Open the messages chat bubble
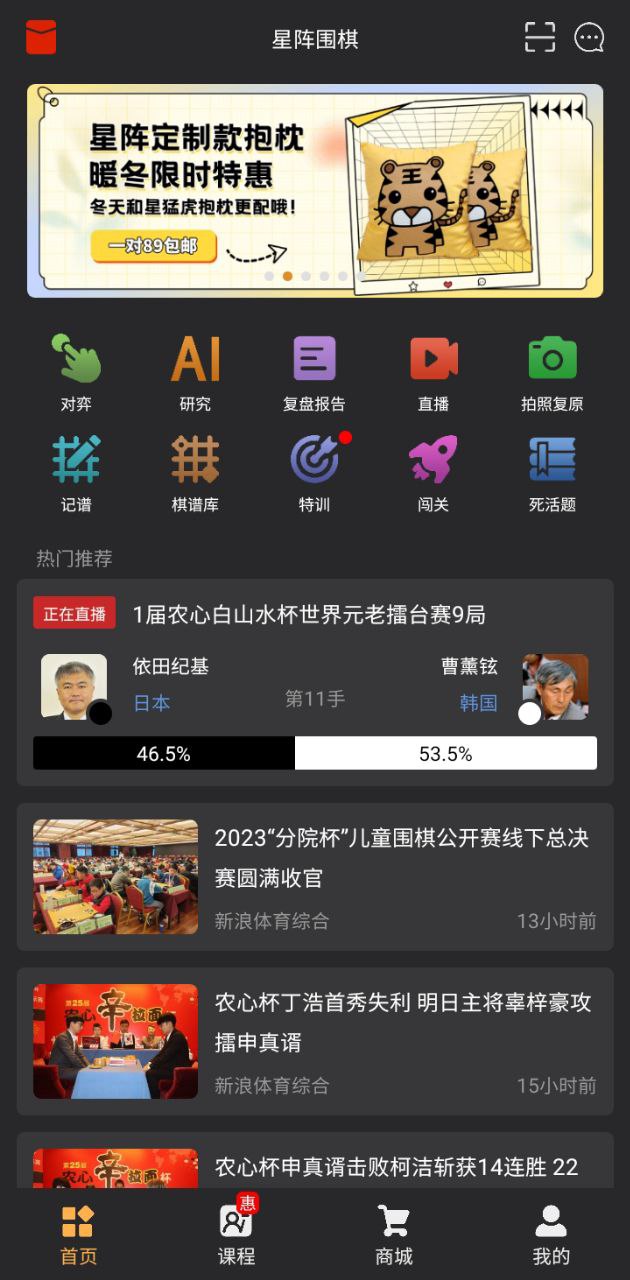630x1280 pixels. (x=589, y=38)
